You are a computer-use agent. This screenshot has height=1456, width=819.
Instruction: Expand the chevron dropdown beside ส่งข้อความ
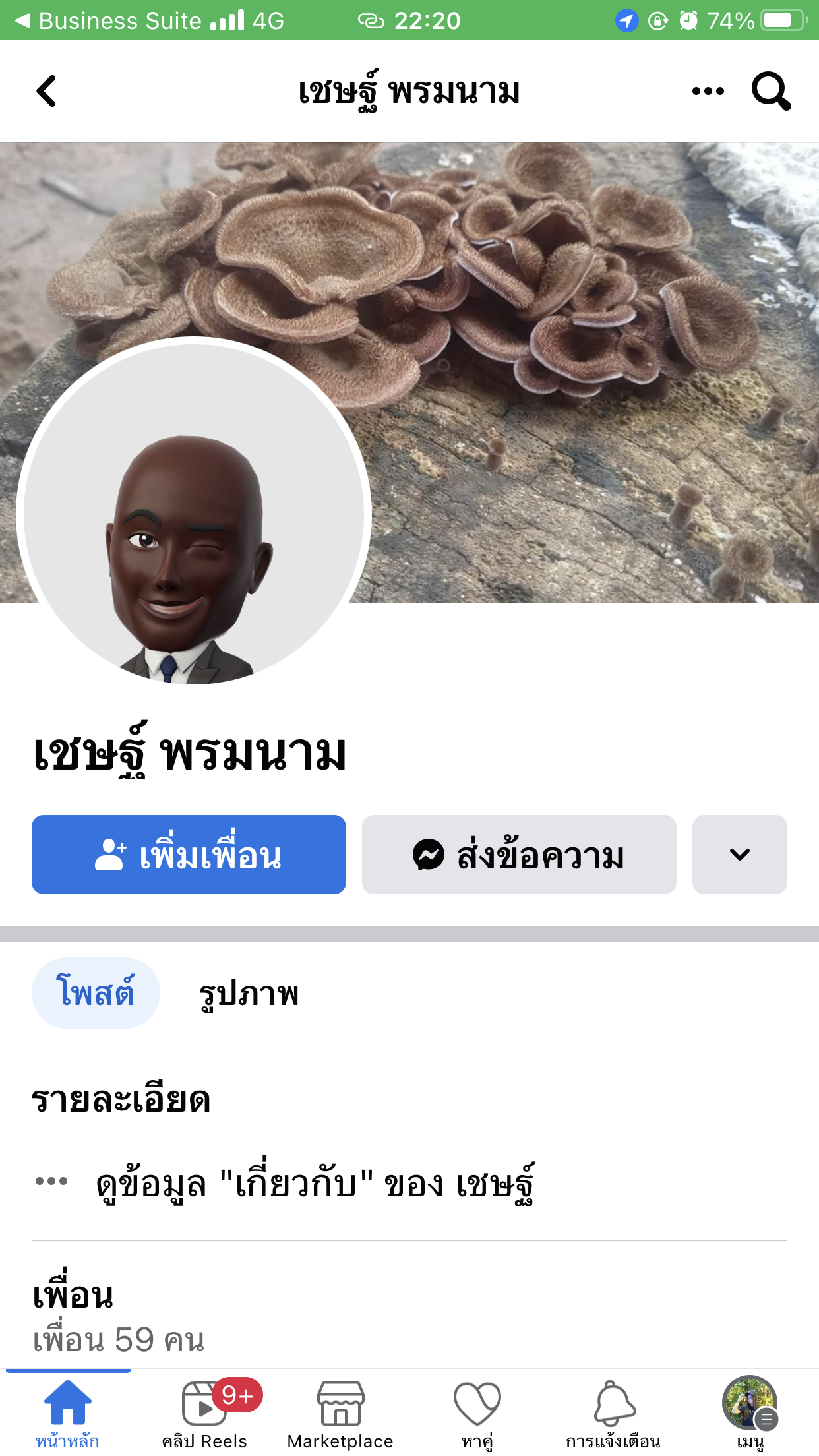click(x=739, y=855)
